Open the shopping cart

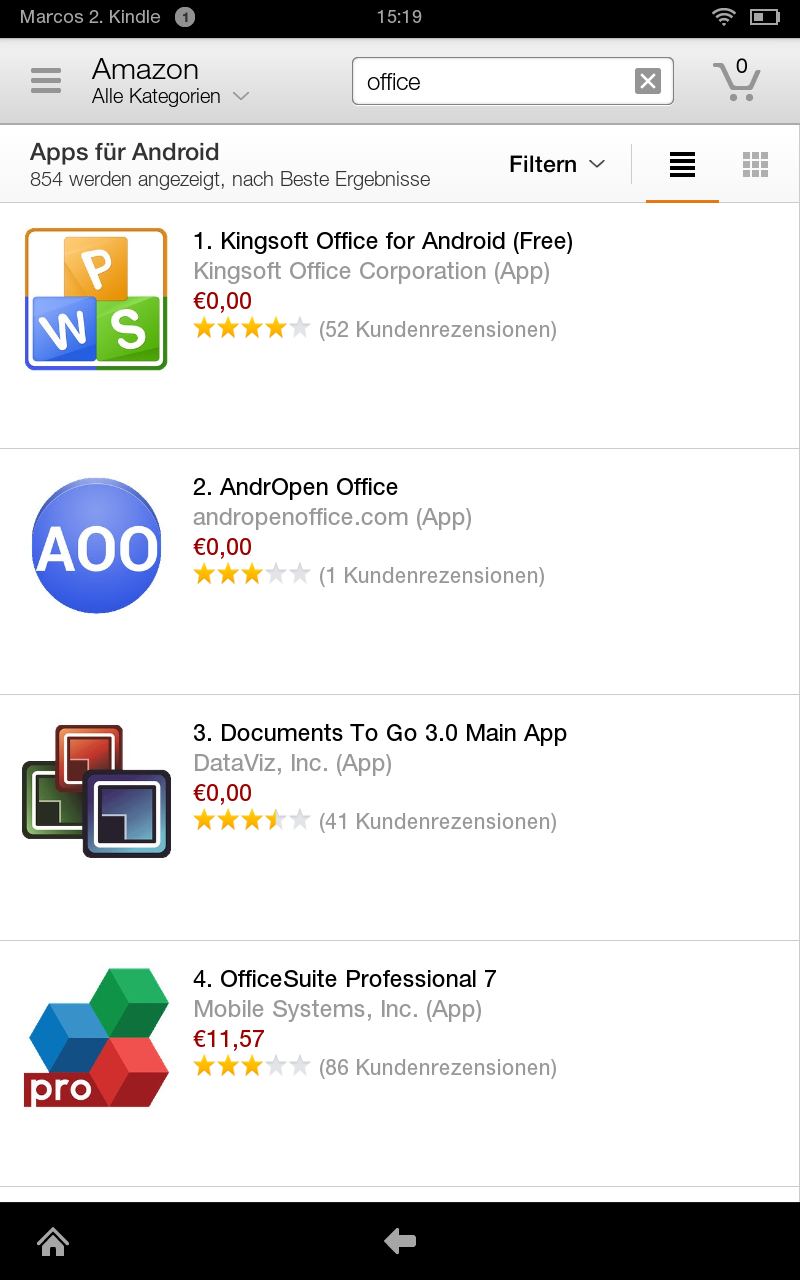pyautogui.click(x=738, y=81)
